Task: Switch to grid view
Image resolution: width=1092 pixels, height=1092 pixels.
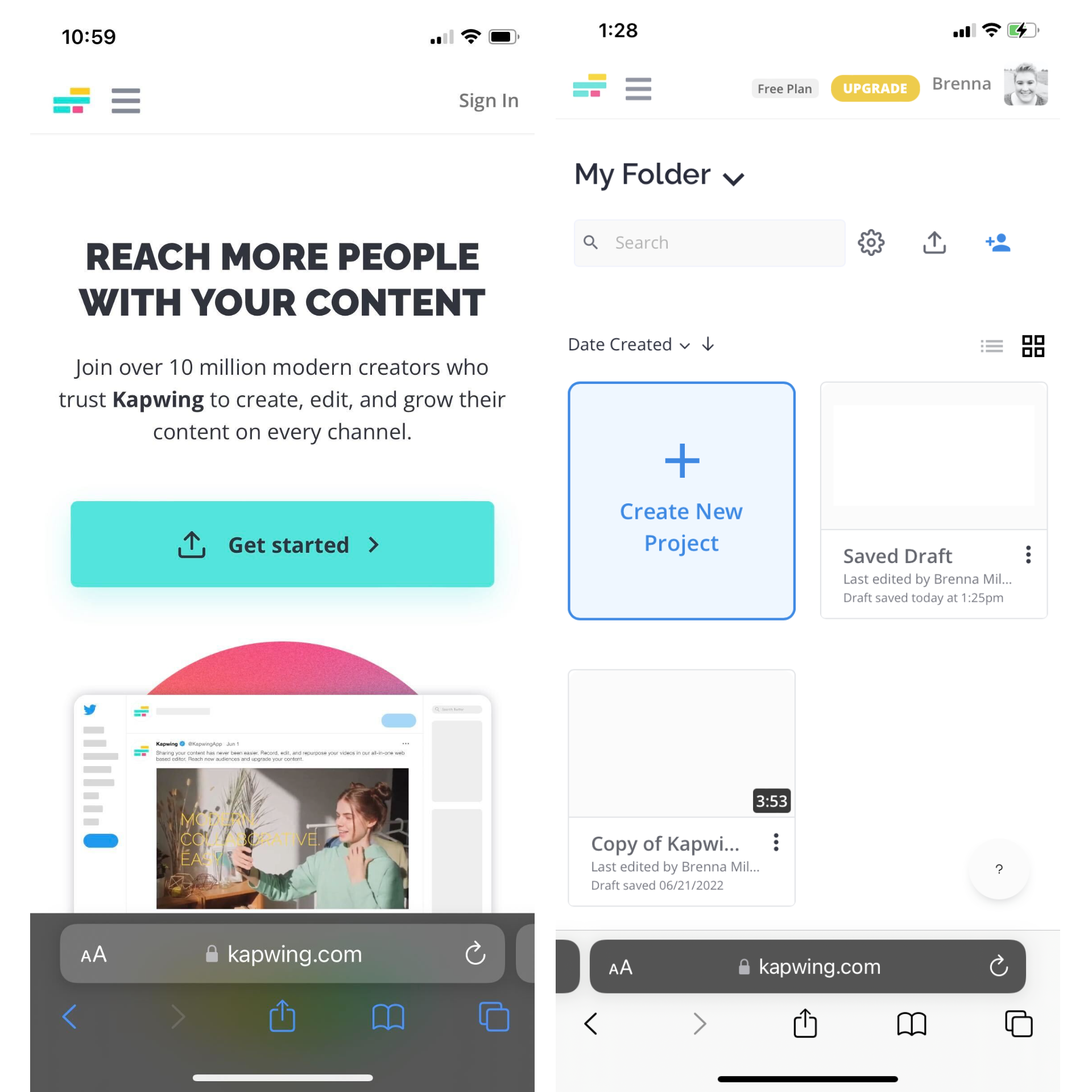Action: tap(1033, 346)
